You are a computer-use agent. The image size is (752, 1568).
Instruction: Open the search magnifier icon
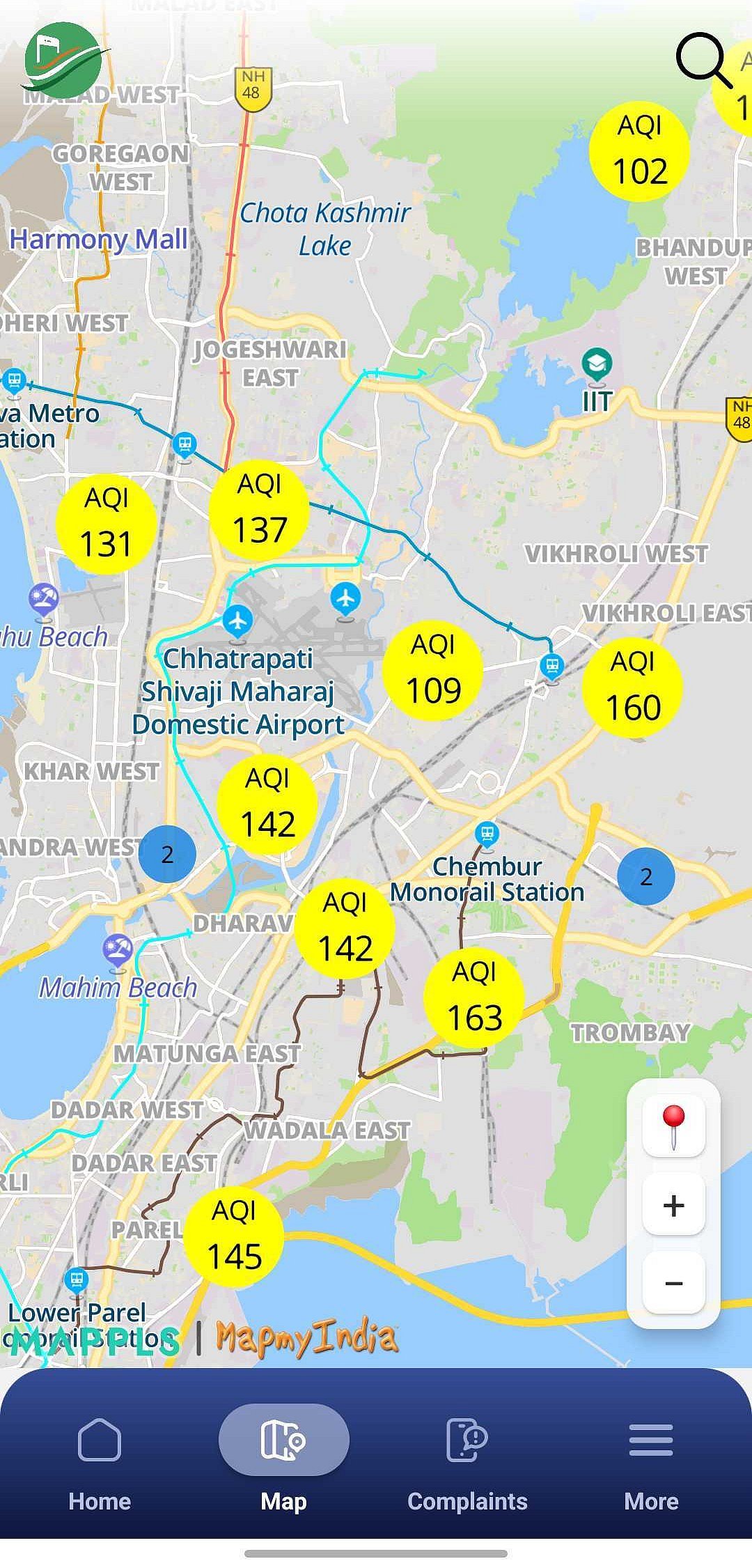(x=703, y=60)
